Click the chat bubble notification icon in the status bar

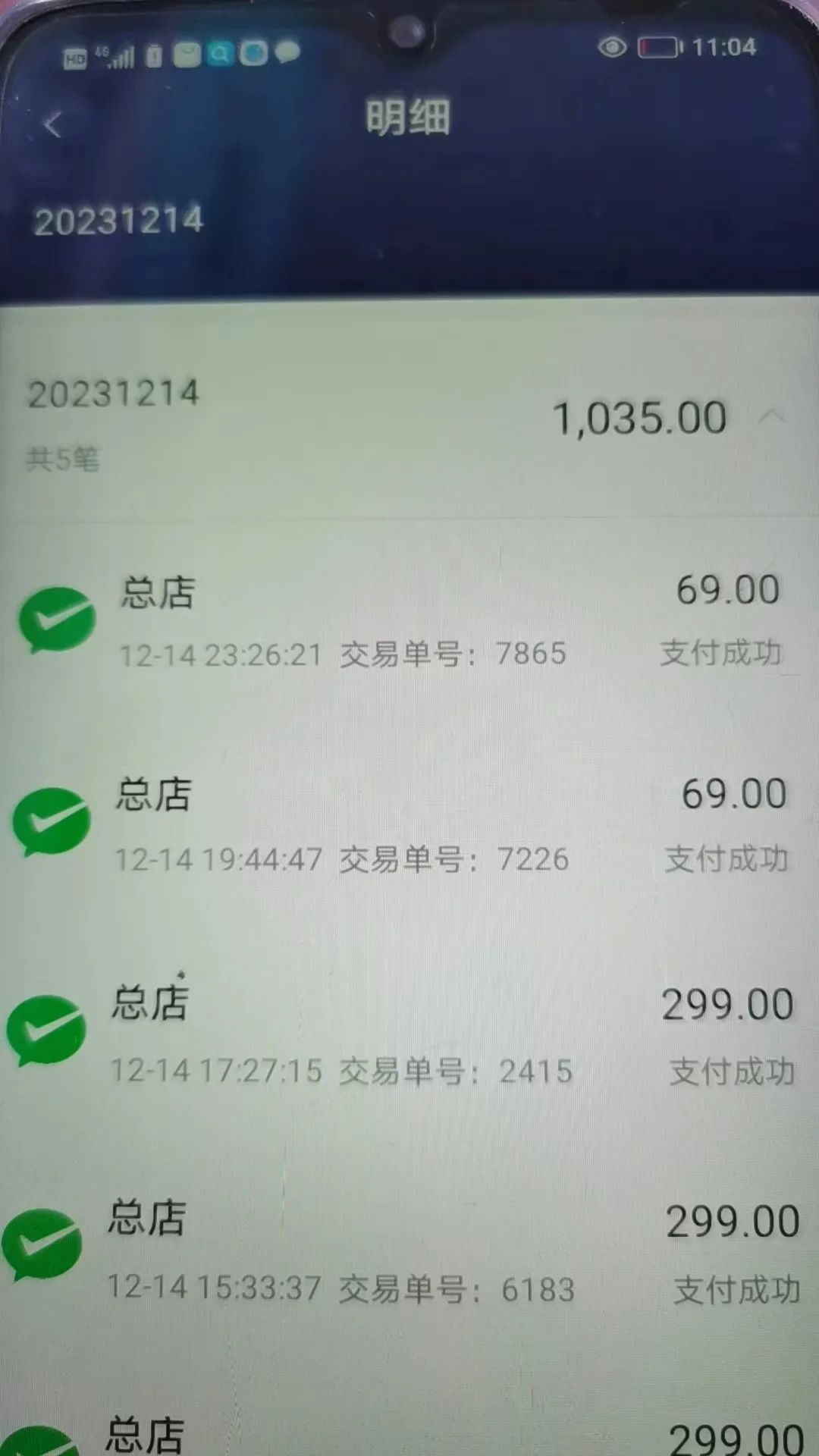pos(287,53)
